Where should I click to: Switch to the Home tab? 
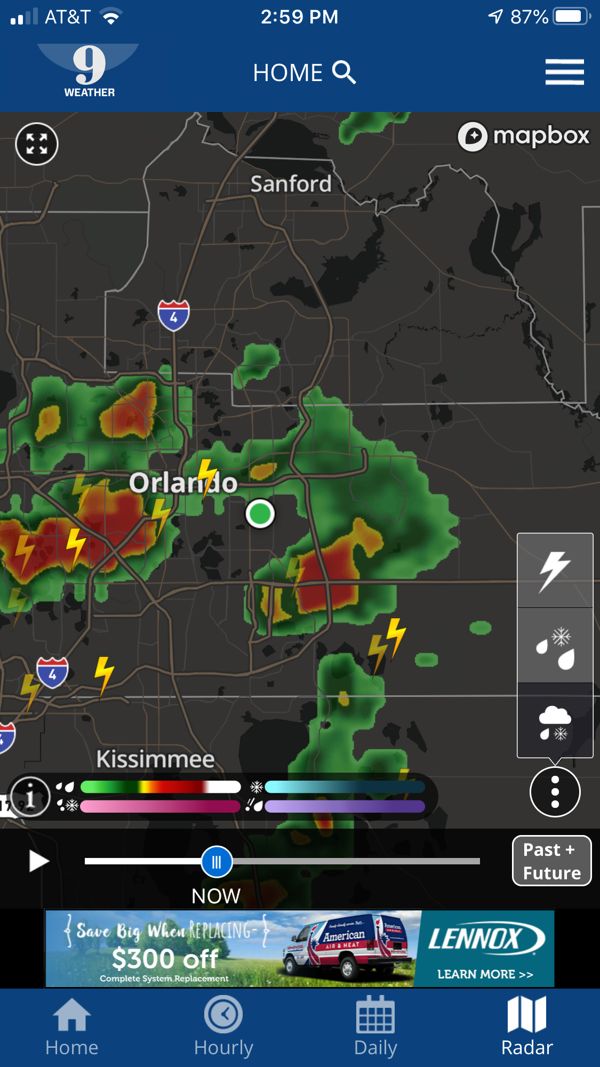(x=71, y=1028)
